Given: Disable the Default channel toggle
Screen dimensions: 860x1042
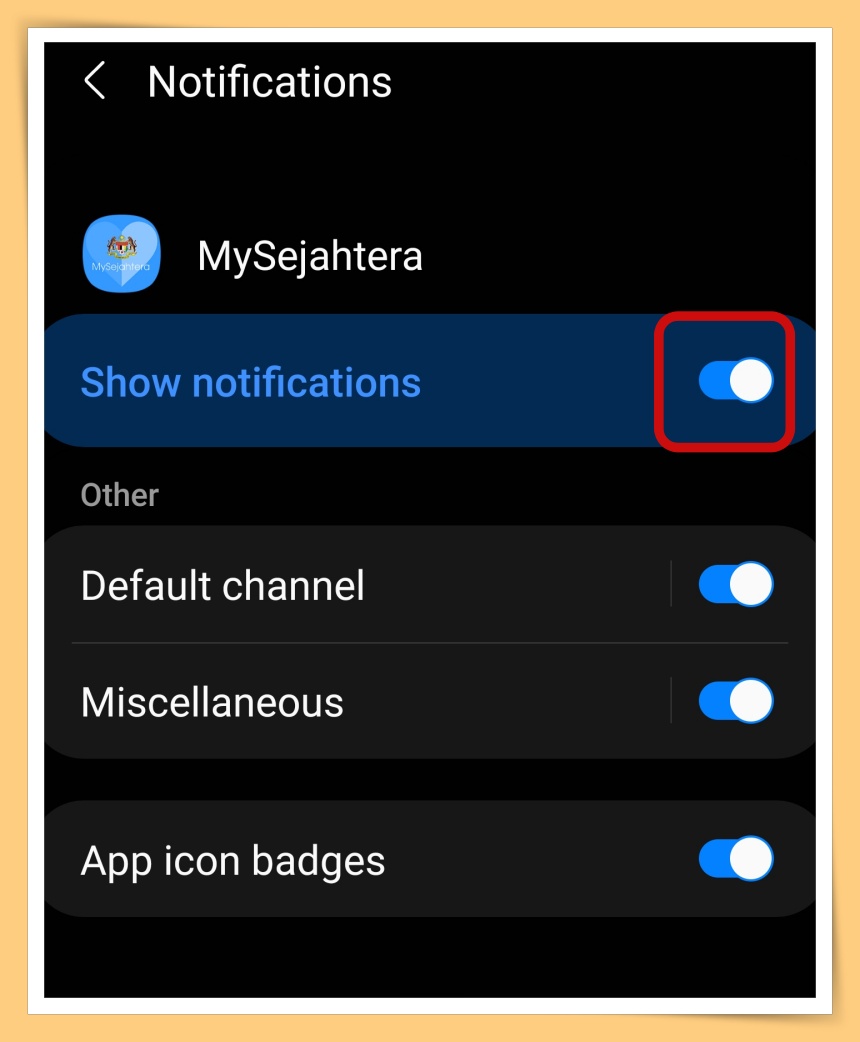Looking at the screenshot, I should click(735, 585).
